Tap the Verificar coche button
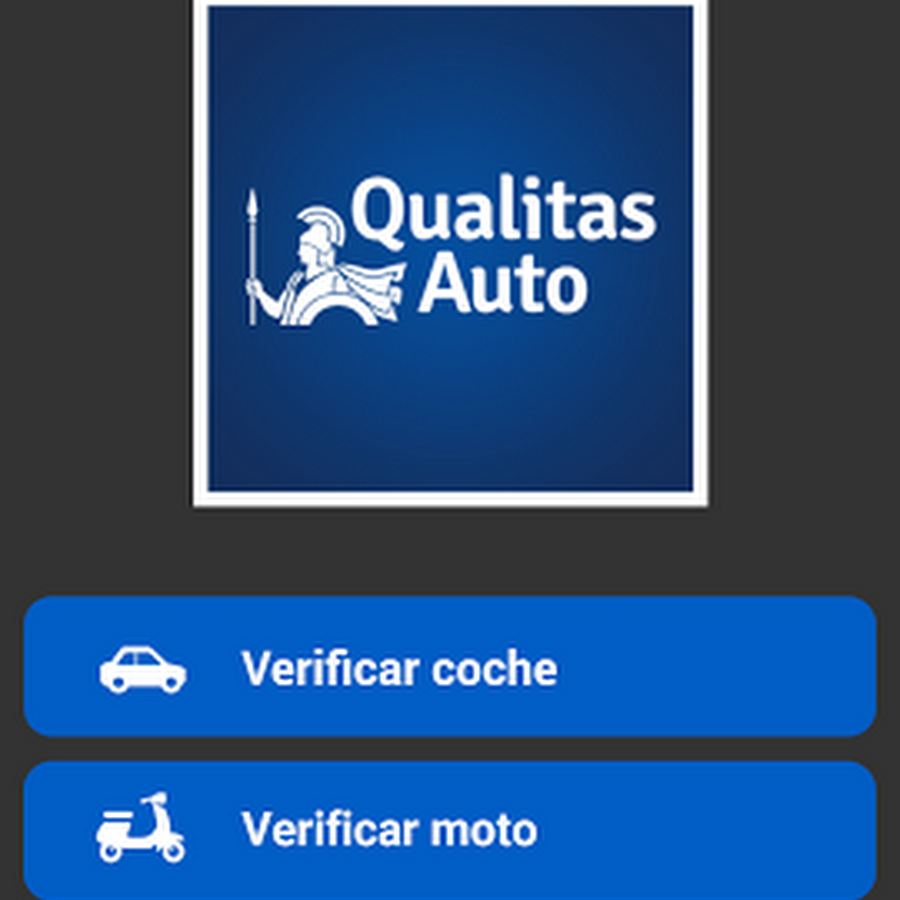Image resolution: width=900 pixels, height=900 pixels. pos(450,667)
